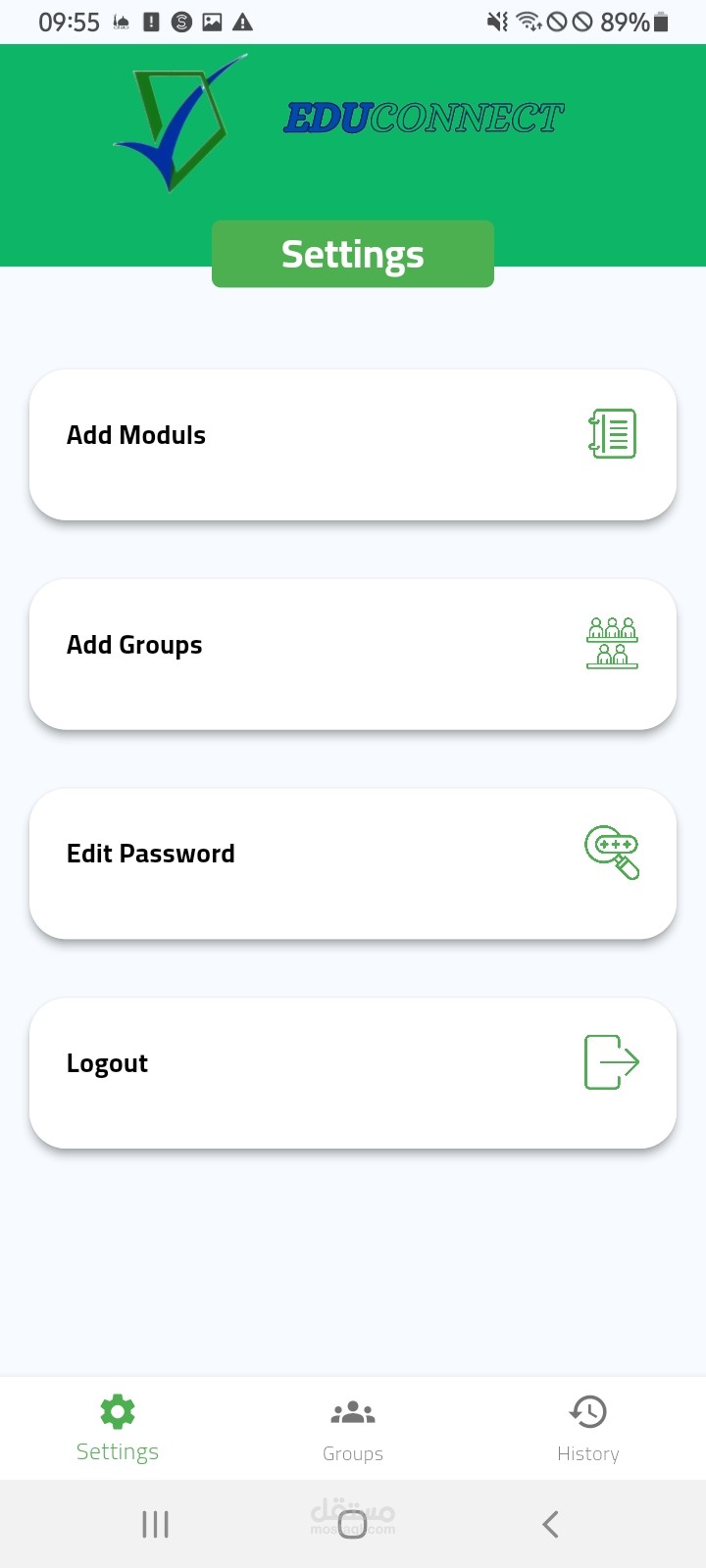Switch to the Groups tab
This screenshot has height=1568, width=706.
pos(353,1429)
